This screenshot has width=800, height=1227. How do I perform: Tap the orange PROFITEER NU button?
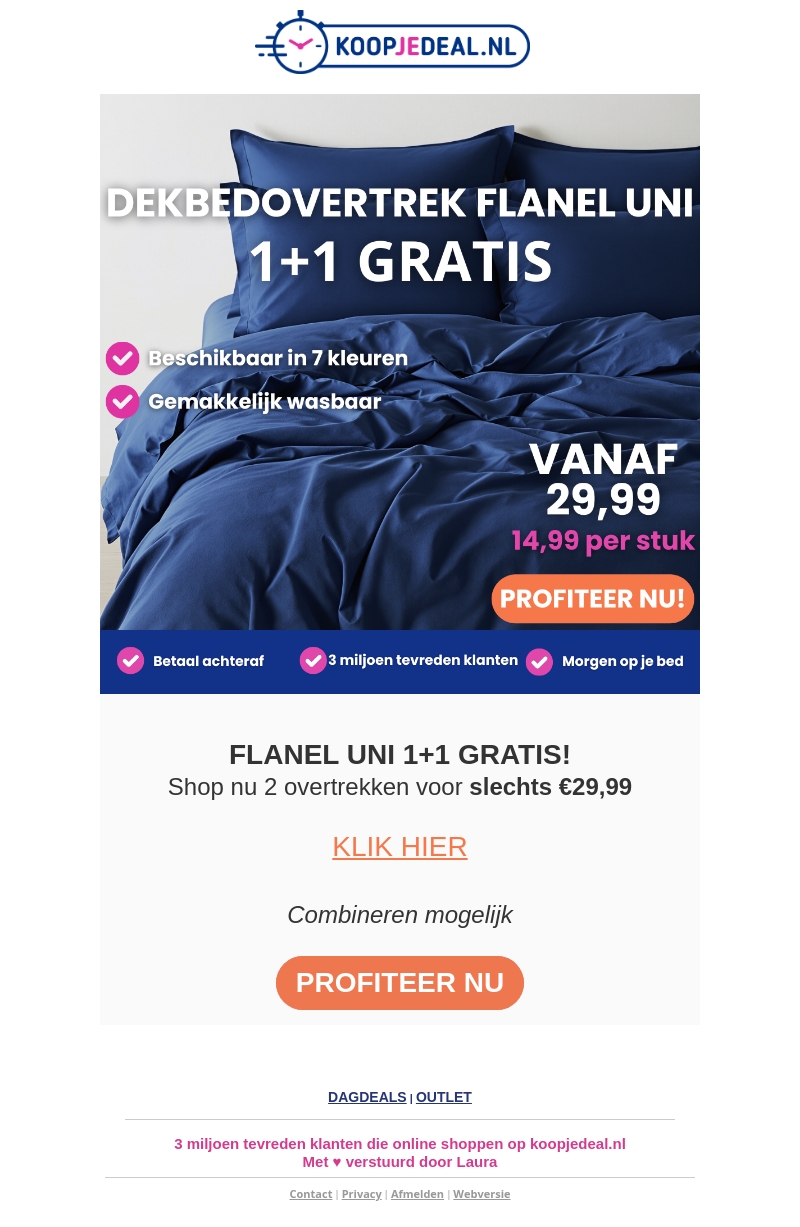(400, 982)
